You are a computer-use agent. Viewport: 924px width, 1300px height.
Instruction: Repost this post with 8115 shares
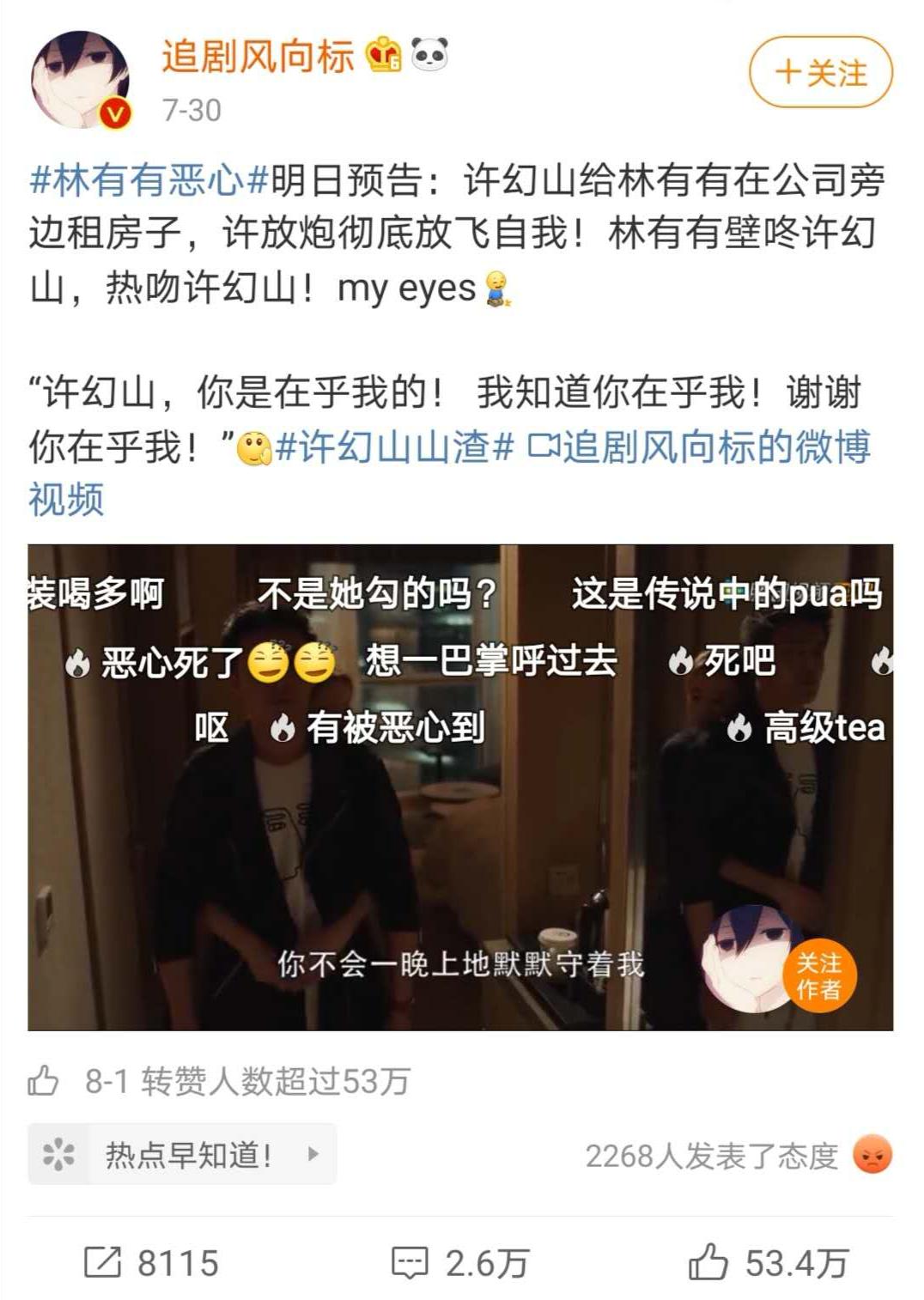click(x=152, y=1263)
